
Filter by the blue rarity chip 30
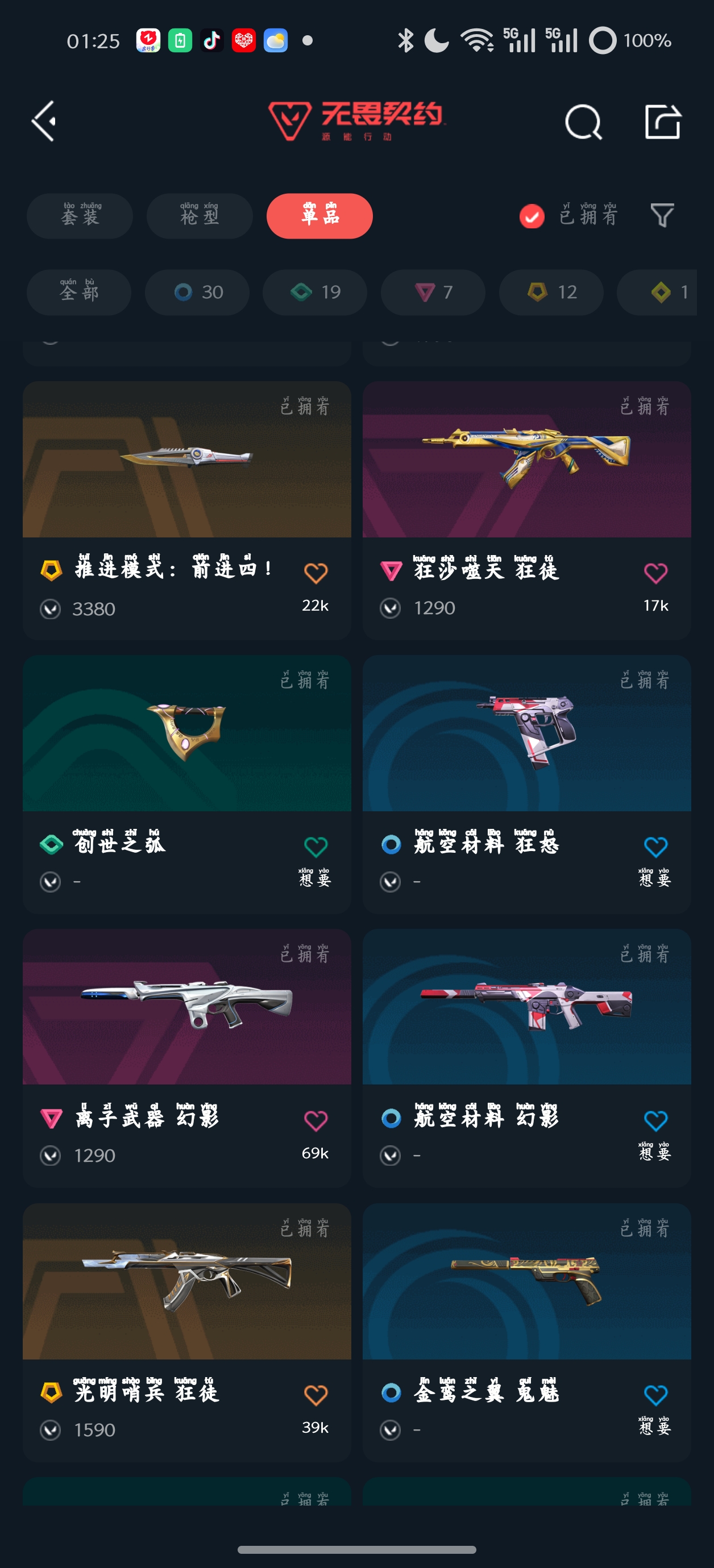tap(197, 292)
